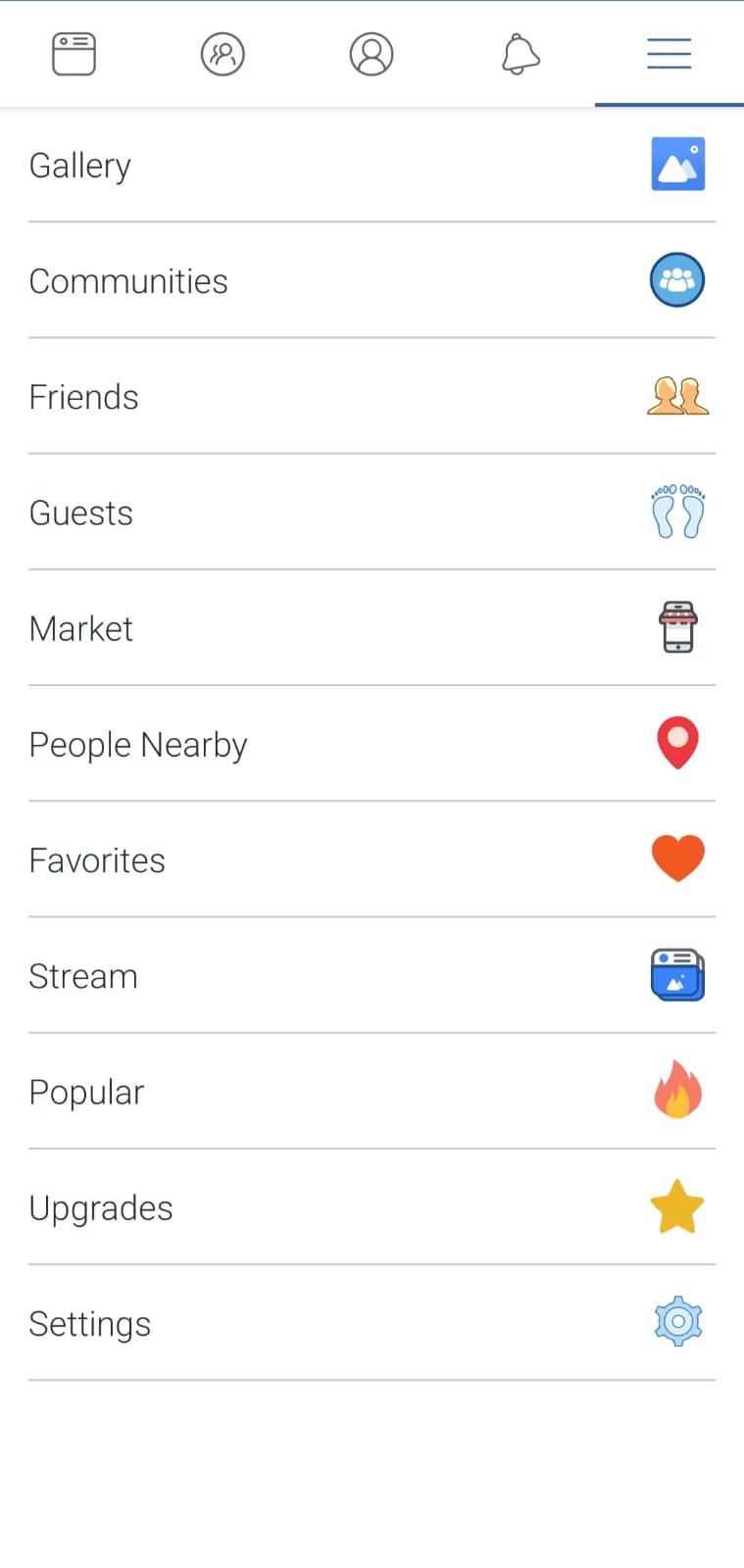Image resolution: width=744 pixels, height=1568 pixels.
Task: Open Upgrades
Action: click(x=372, y=1206)
